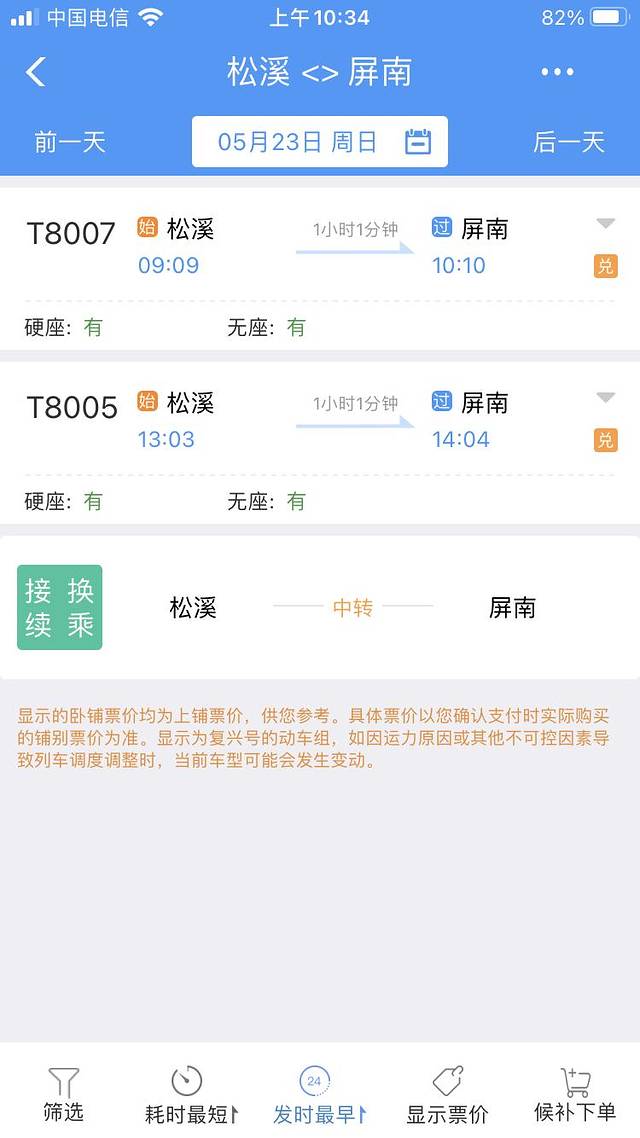
Task: Switch to next day (后一天)
Action: (x=569, y=142)
